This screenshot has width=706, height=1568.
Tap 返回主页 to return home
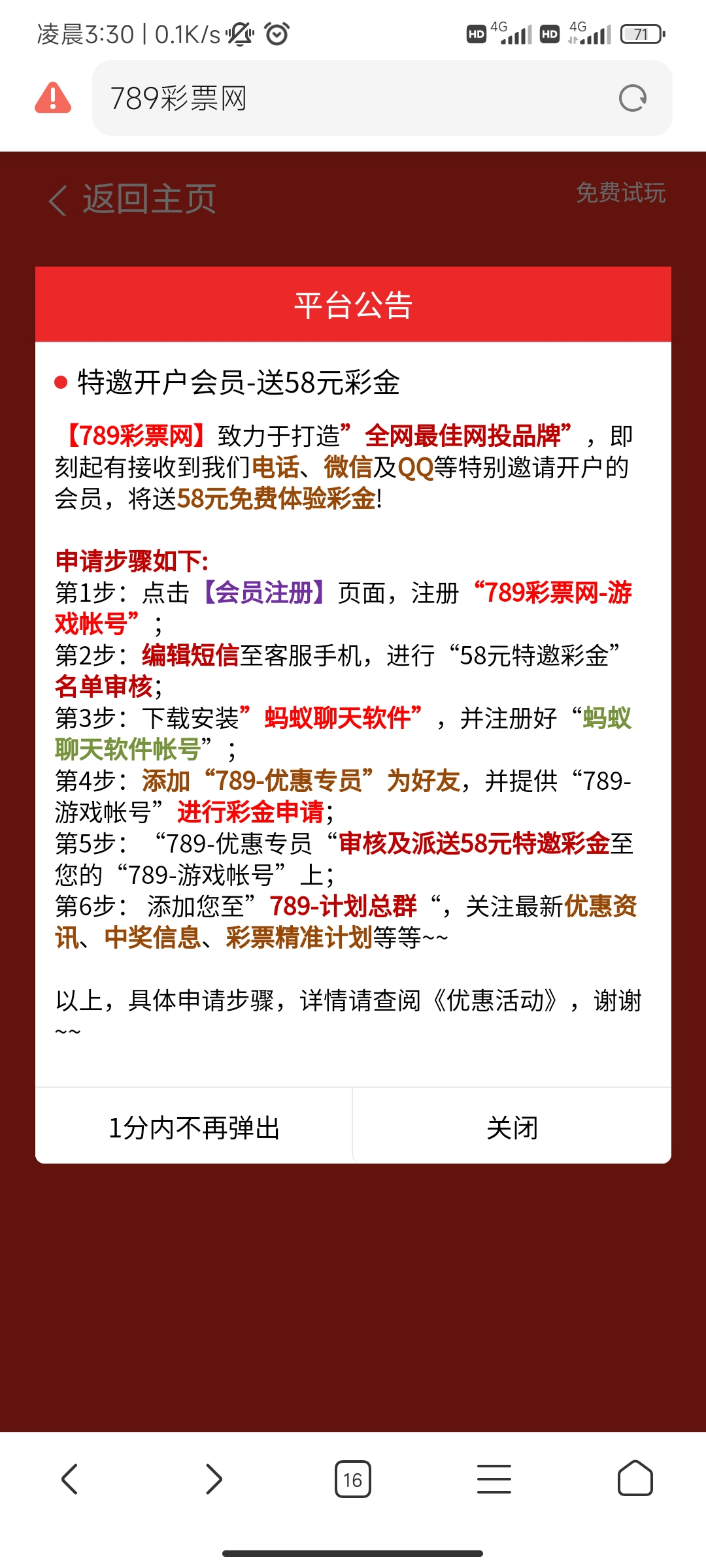coord(133,199)
